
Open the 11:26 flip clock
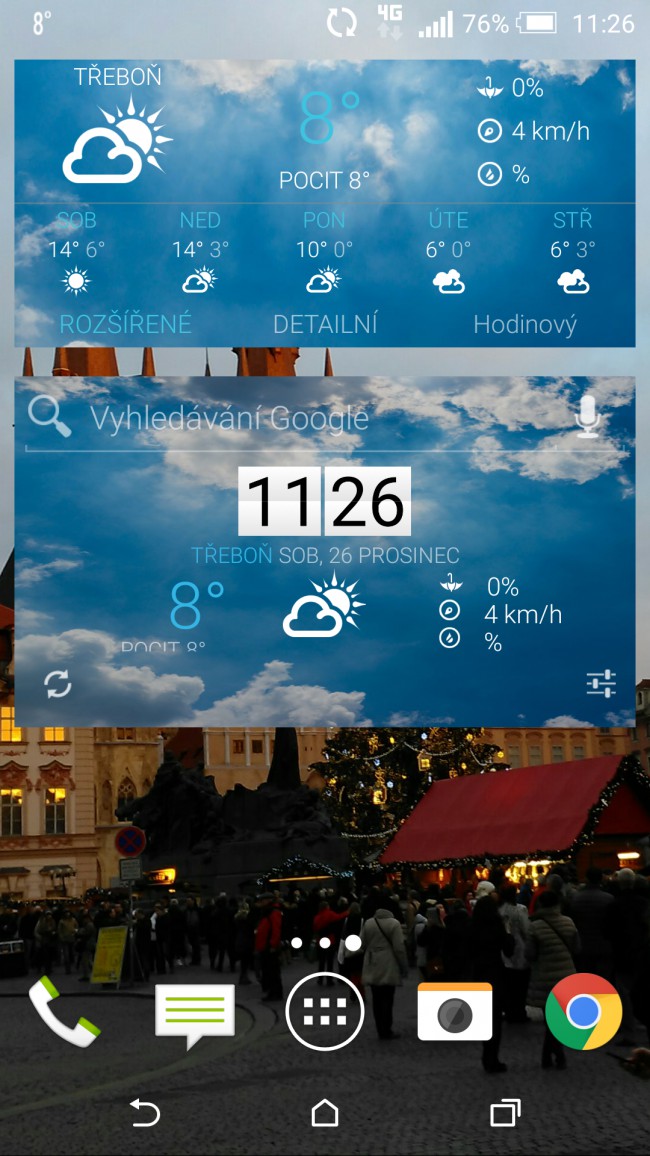pyautogui.click(x=325, y=502)
